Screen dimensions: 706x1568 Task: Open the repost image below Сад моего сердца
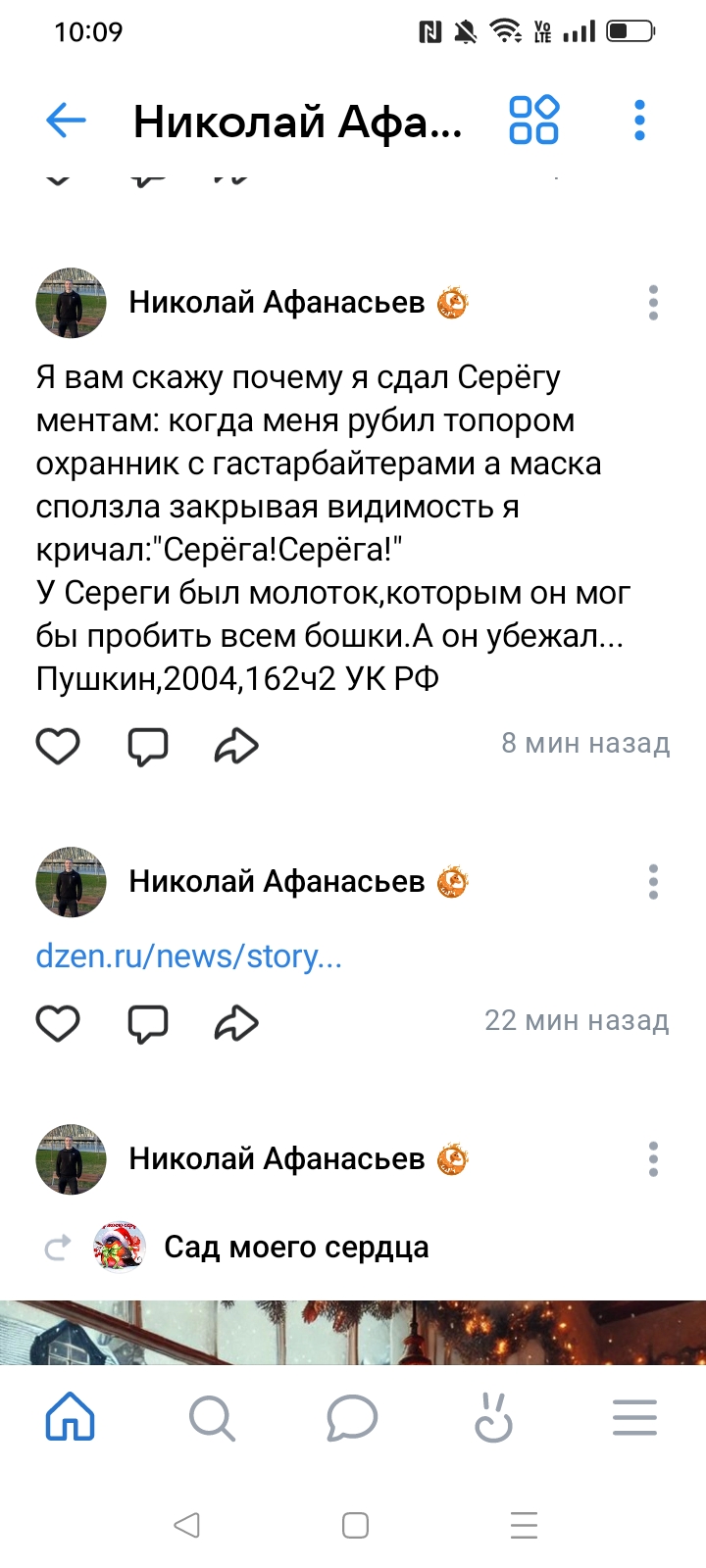(353, 1332)
